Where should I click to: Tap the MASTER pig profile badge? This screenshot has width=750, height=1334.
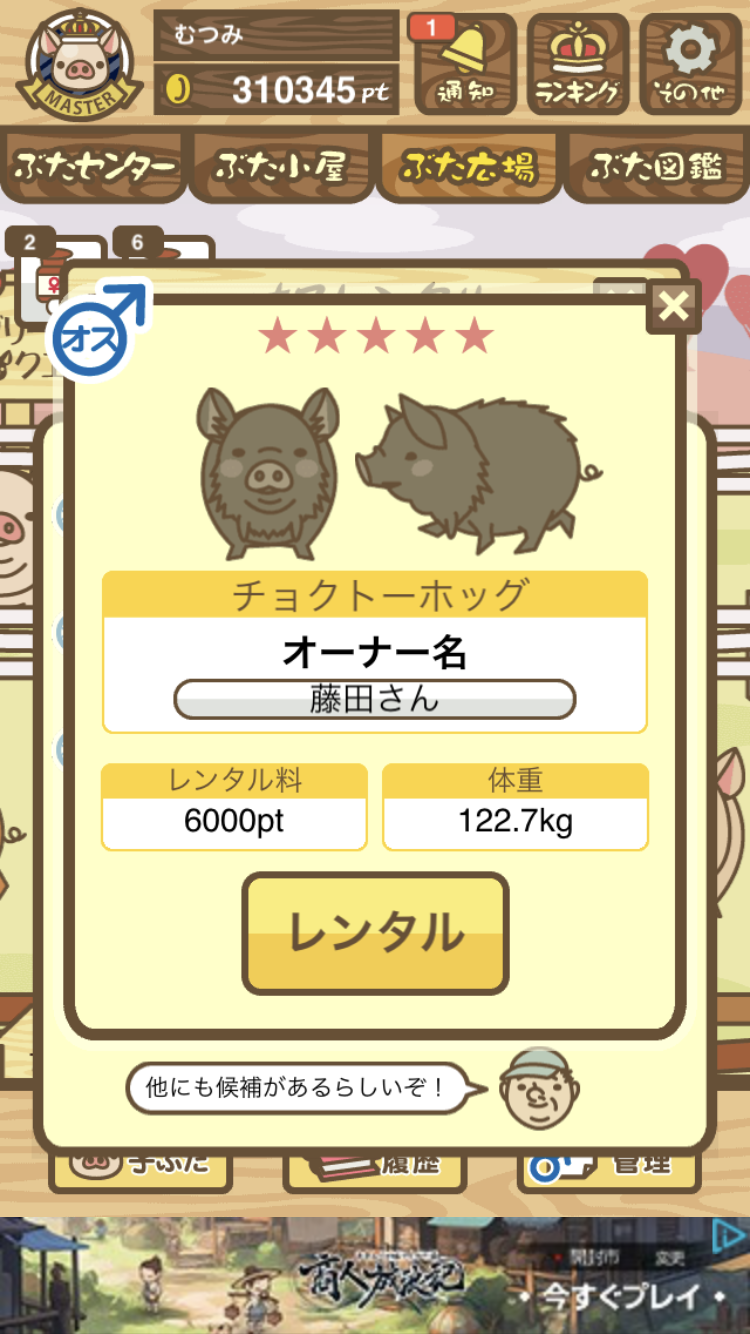tap(77, 62)
